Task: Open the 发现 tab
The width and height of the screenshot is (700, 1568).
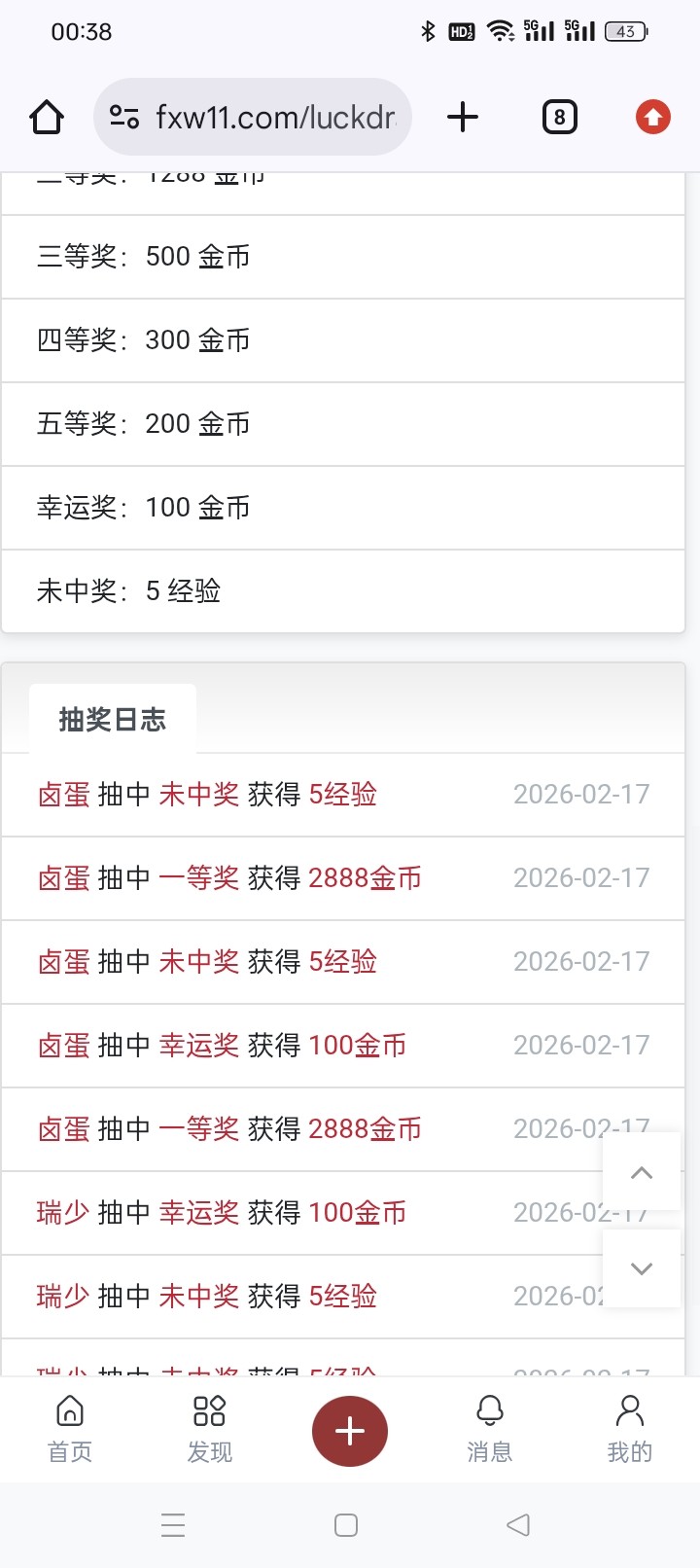Action: (210, 1429)
